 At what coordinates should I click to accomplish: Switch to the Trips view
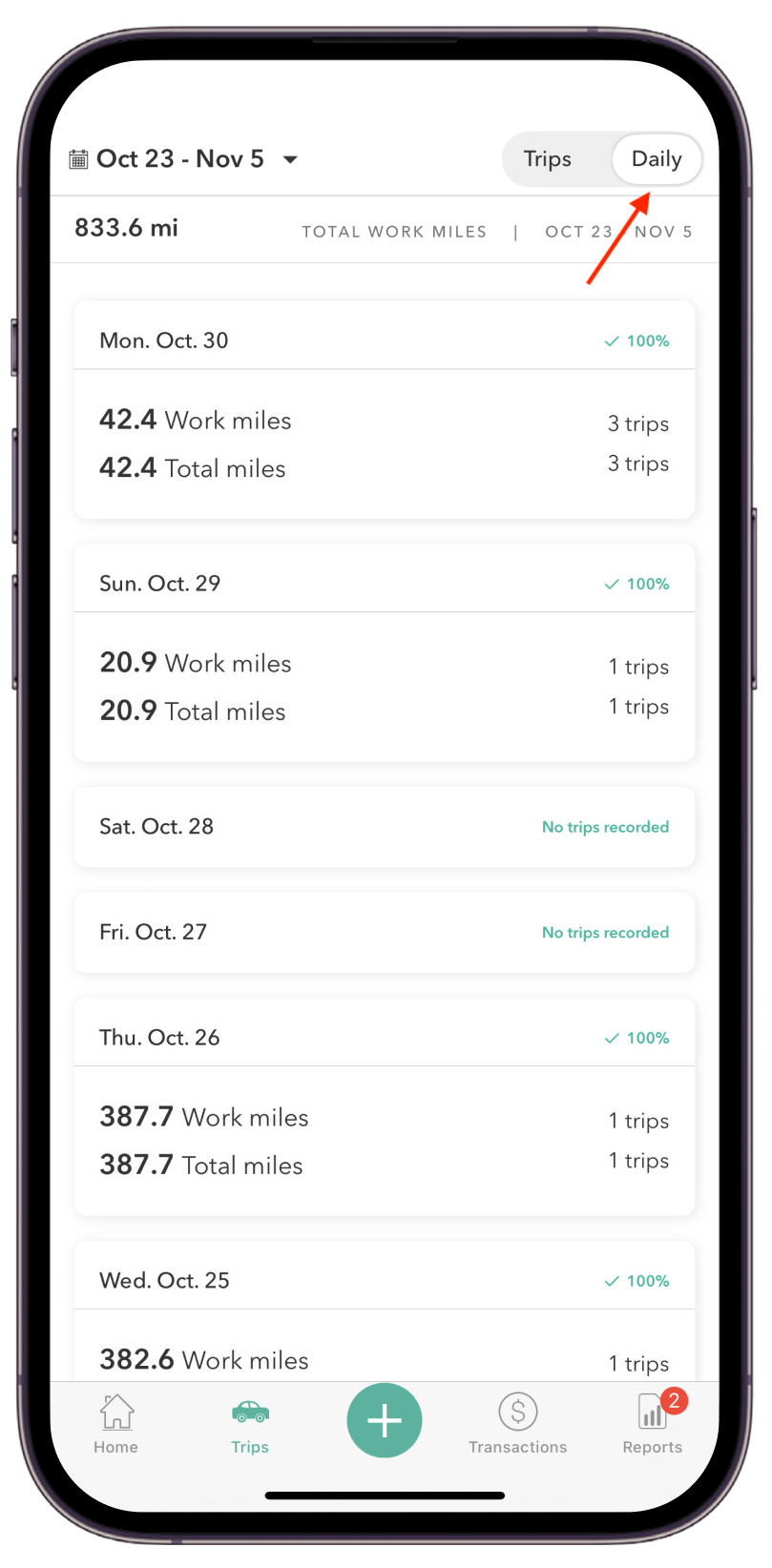(x=548, y=159)
